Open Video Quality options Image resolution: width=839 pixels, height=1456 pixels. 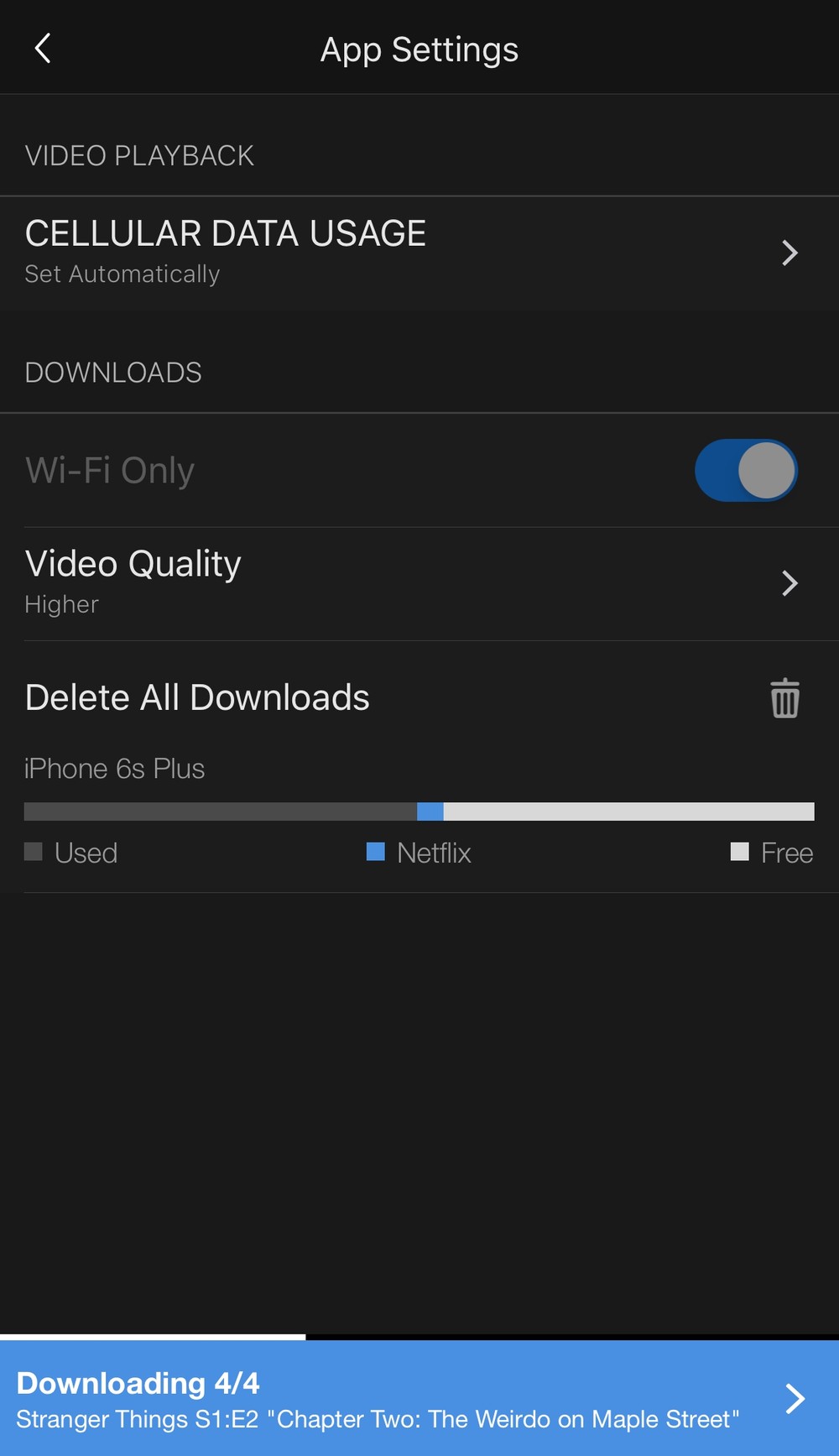[x=419, y=583]
